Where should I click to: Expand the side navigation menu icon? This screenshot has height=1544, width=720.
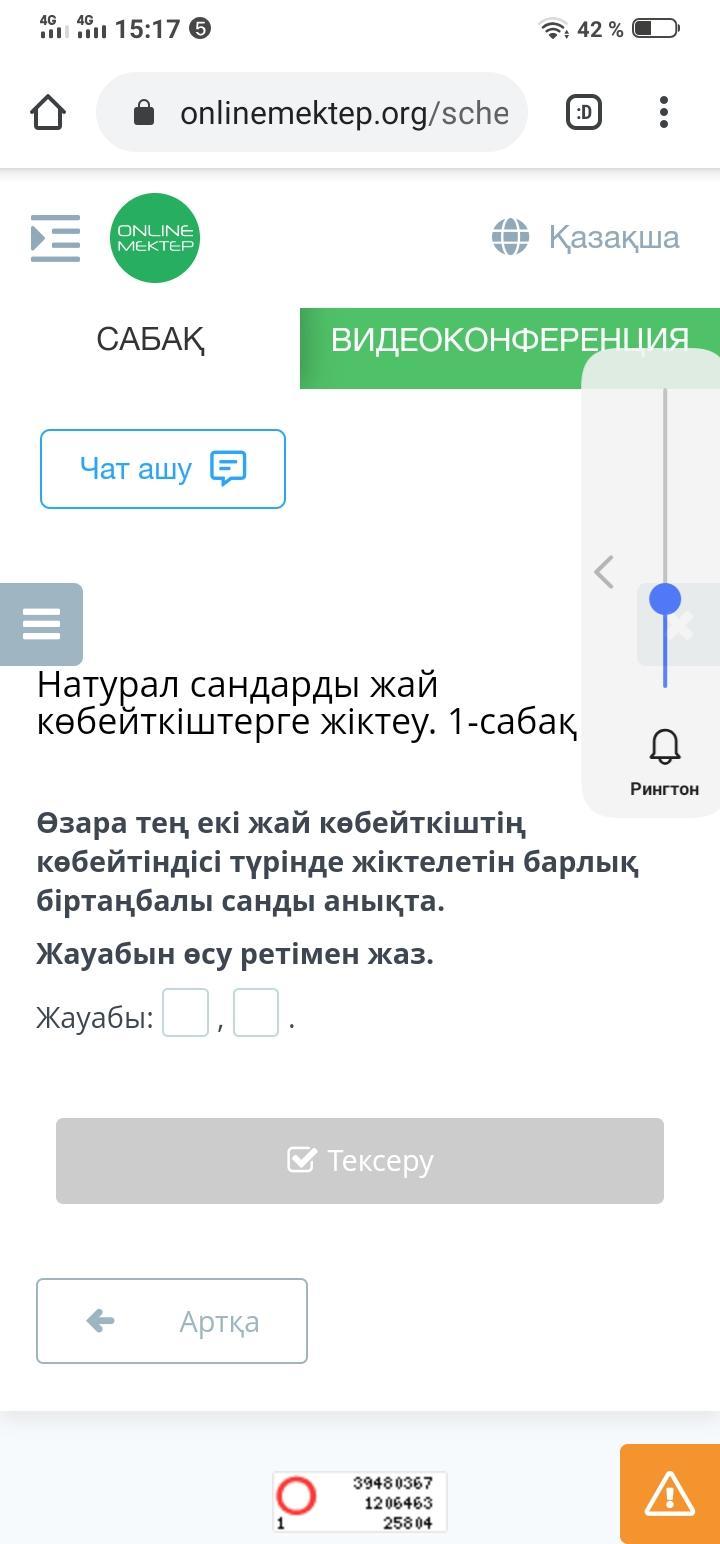pos(55,238)
